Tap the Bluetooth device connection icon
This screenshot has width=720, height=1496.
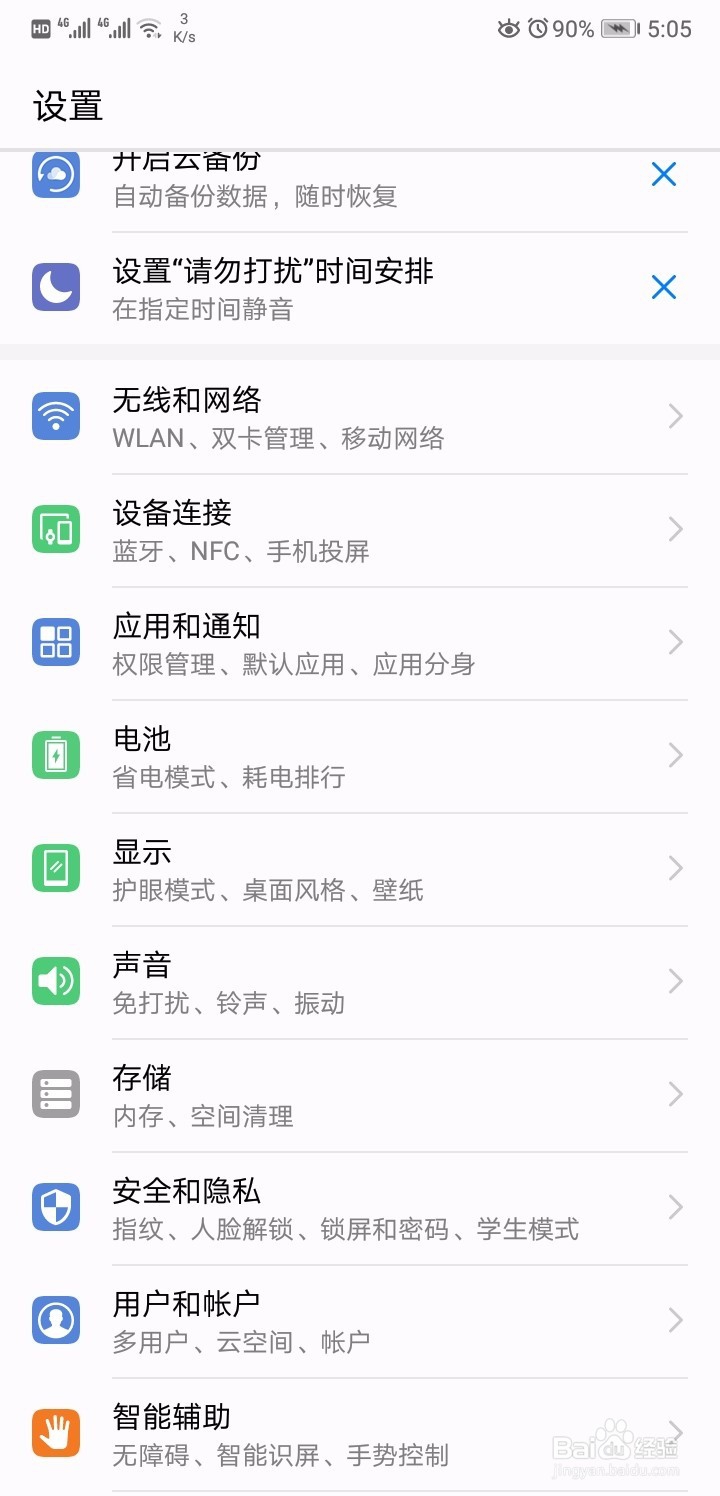(x=55, y=528)
